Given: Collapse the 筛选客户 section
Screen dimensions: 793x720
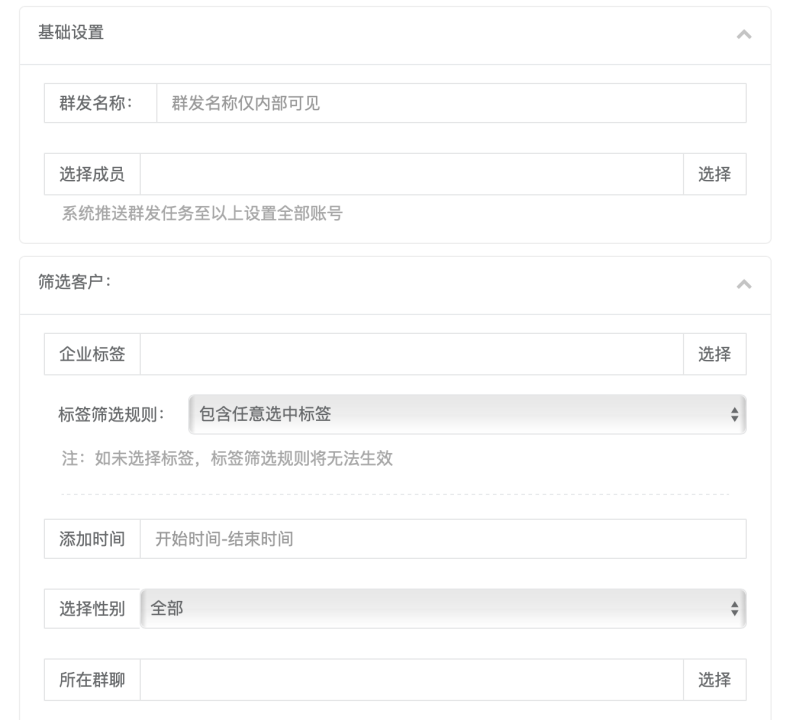Looking at the screenshot, I should (743, 284).
